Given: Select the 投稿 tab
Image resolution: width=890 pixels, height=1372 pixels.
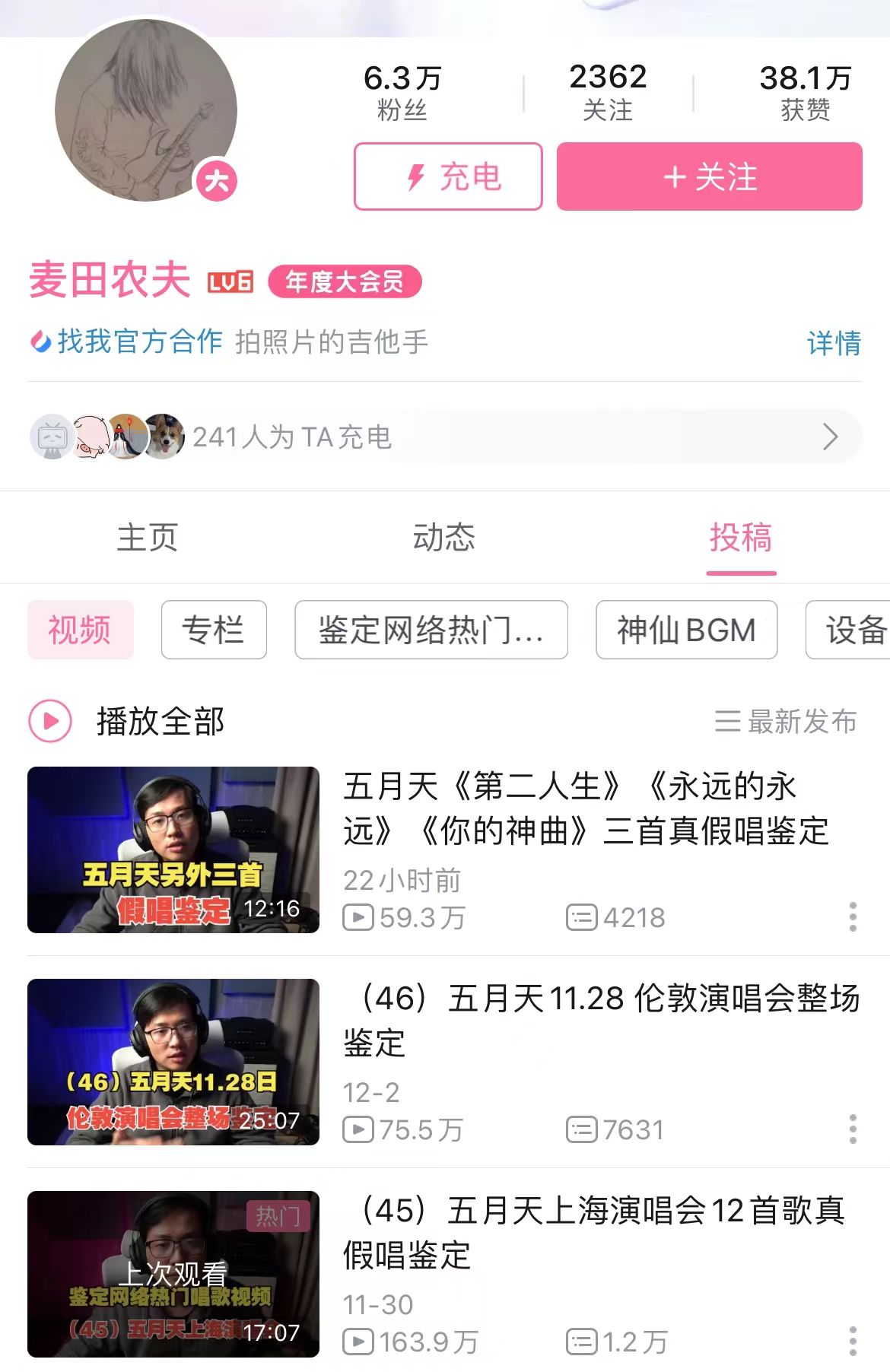Looking at the screenshot, I should 741,538.
